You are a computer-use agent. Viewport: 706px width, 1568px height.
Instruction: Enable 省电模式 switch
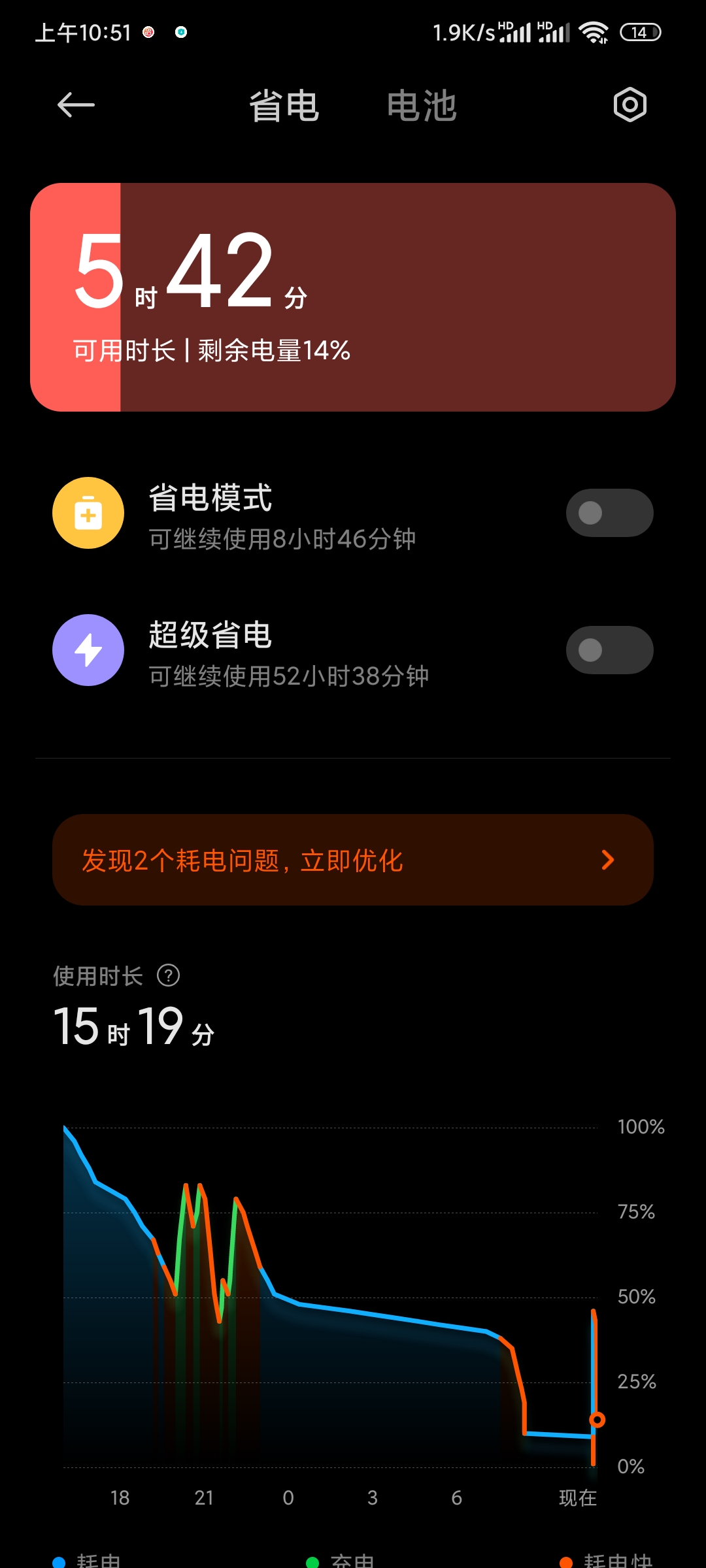coord(609,513)
